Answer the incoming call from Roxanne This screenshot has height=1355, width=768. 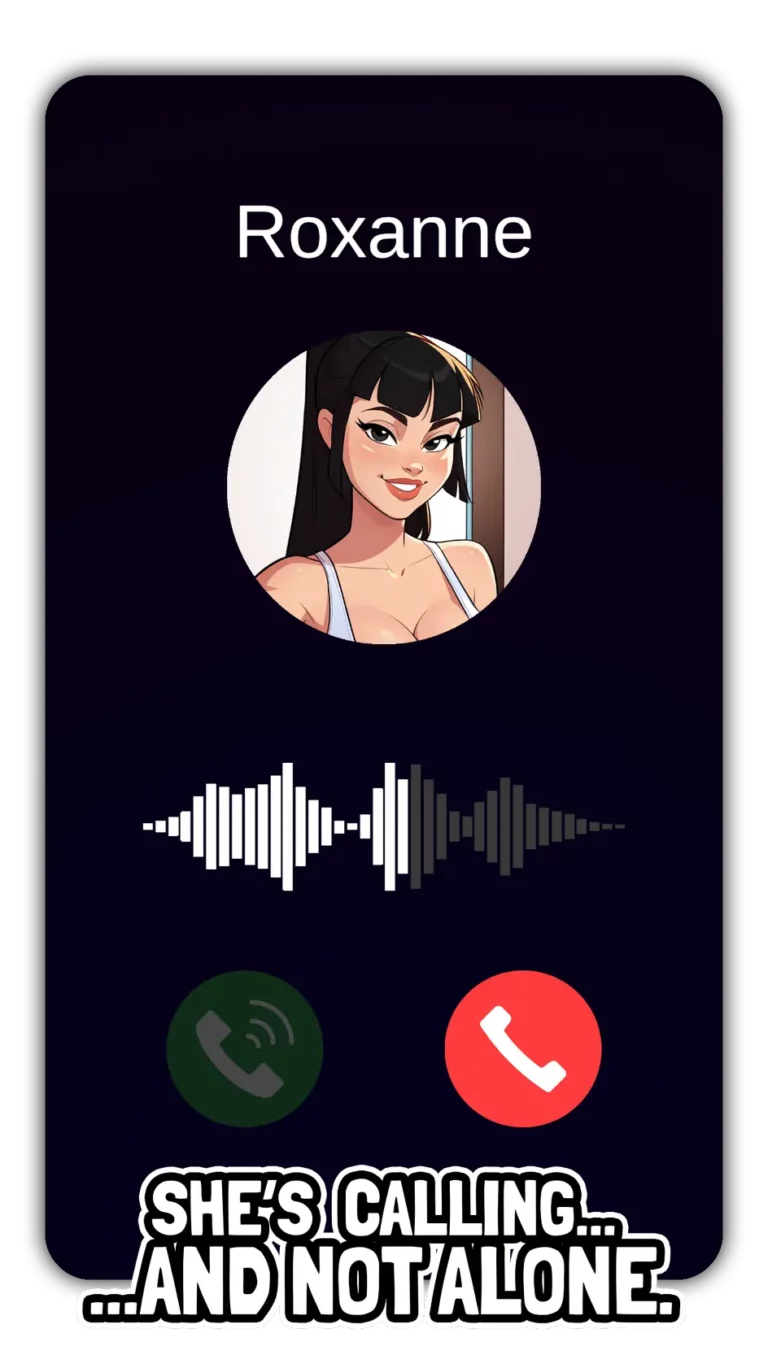pos(246,1046)
